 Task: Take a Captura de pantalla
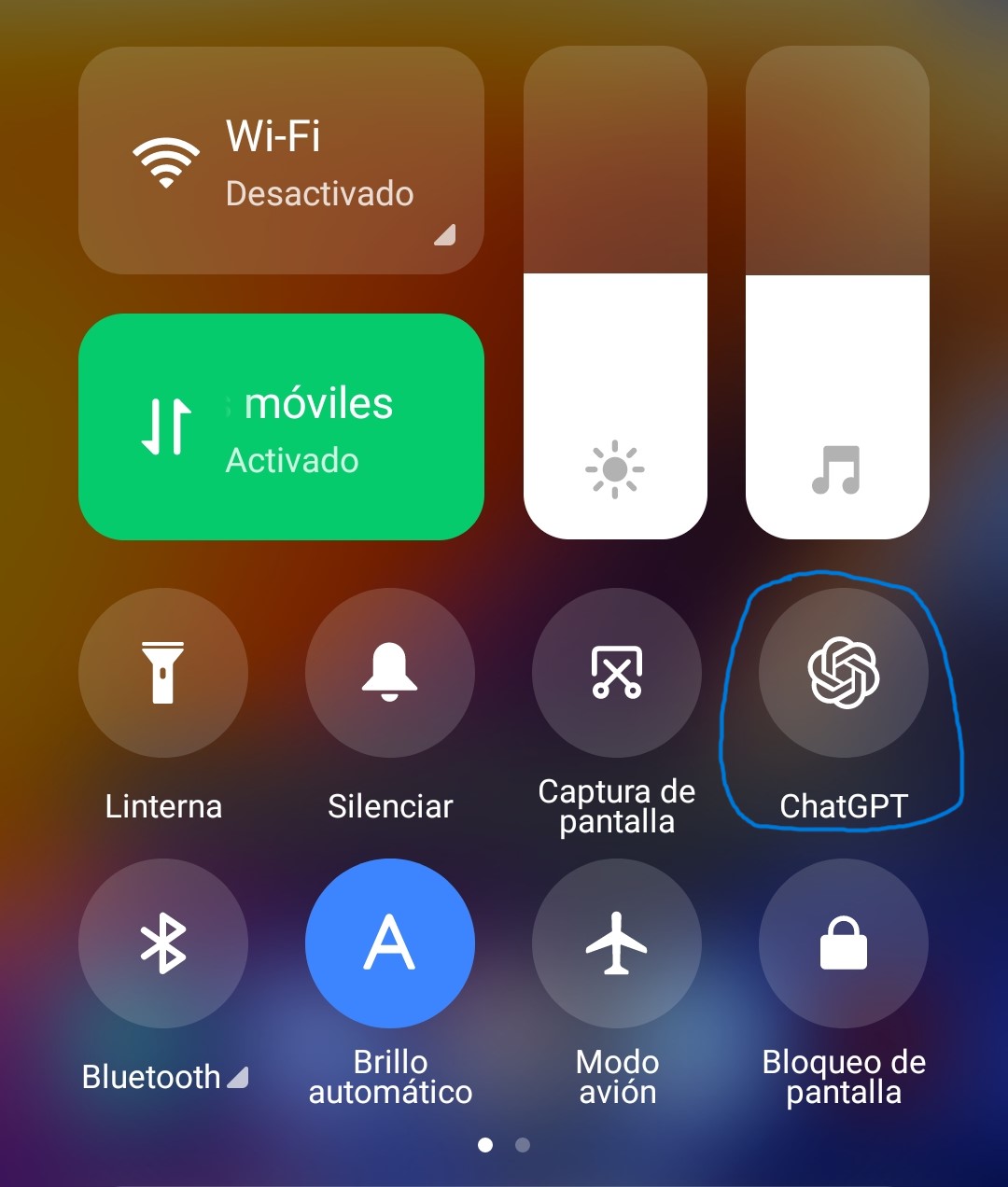click(x=617, y=673)
